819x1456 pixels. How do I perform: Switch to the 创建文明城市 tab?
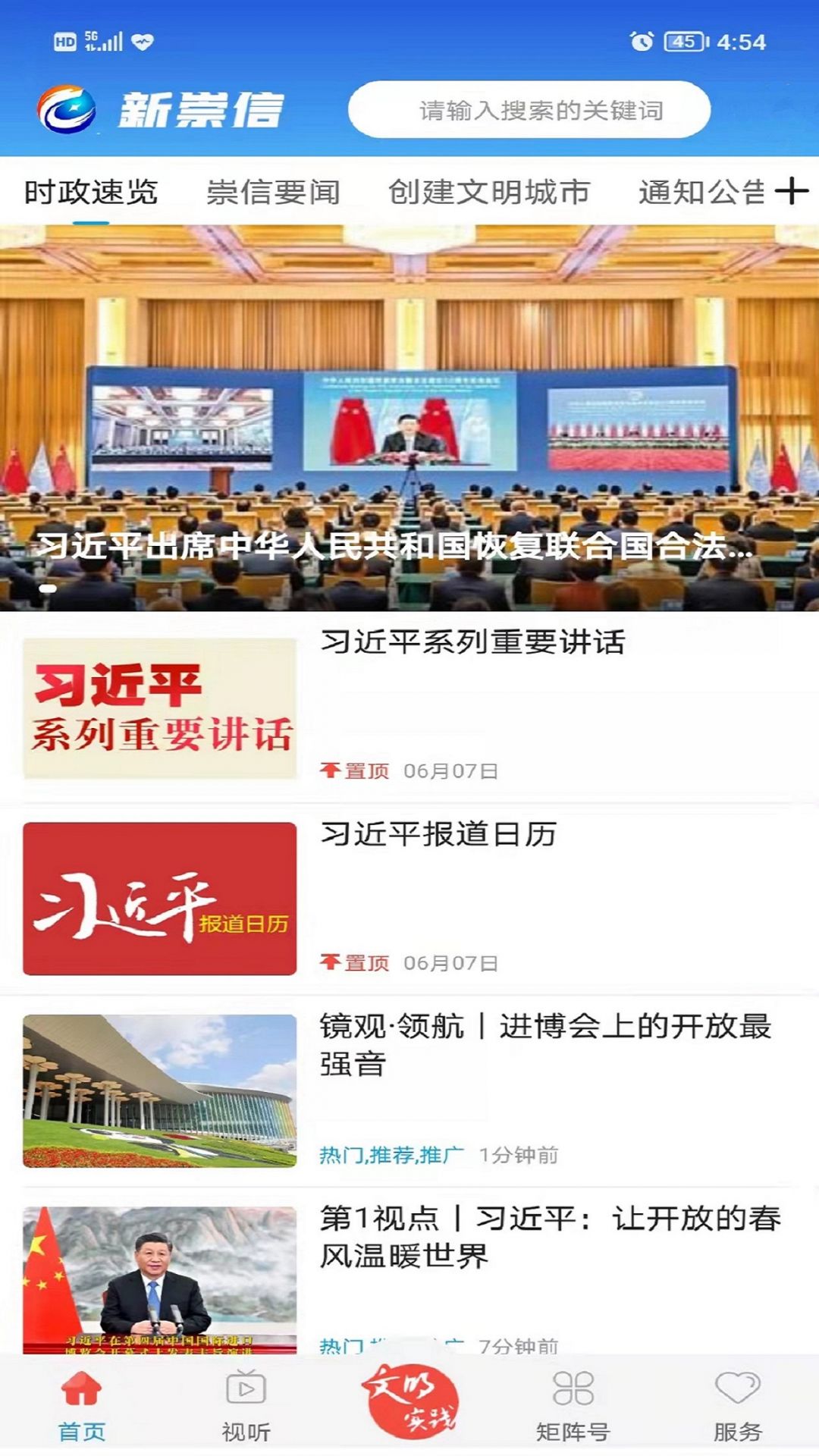point(489,193)
